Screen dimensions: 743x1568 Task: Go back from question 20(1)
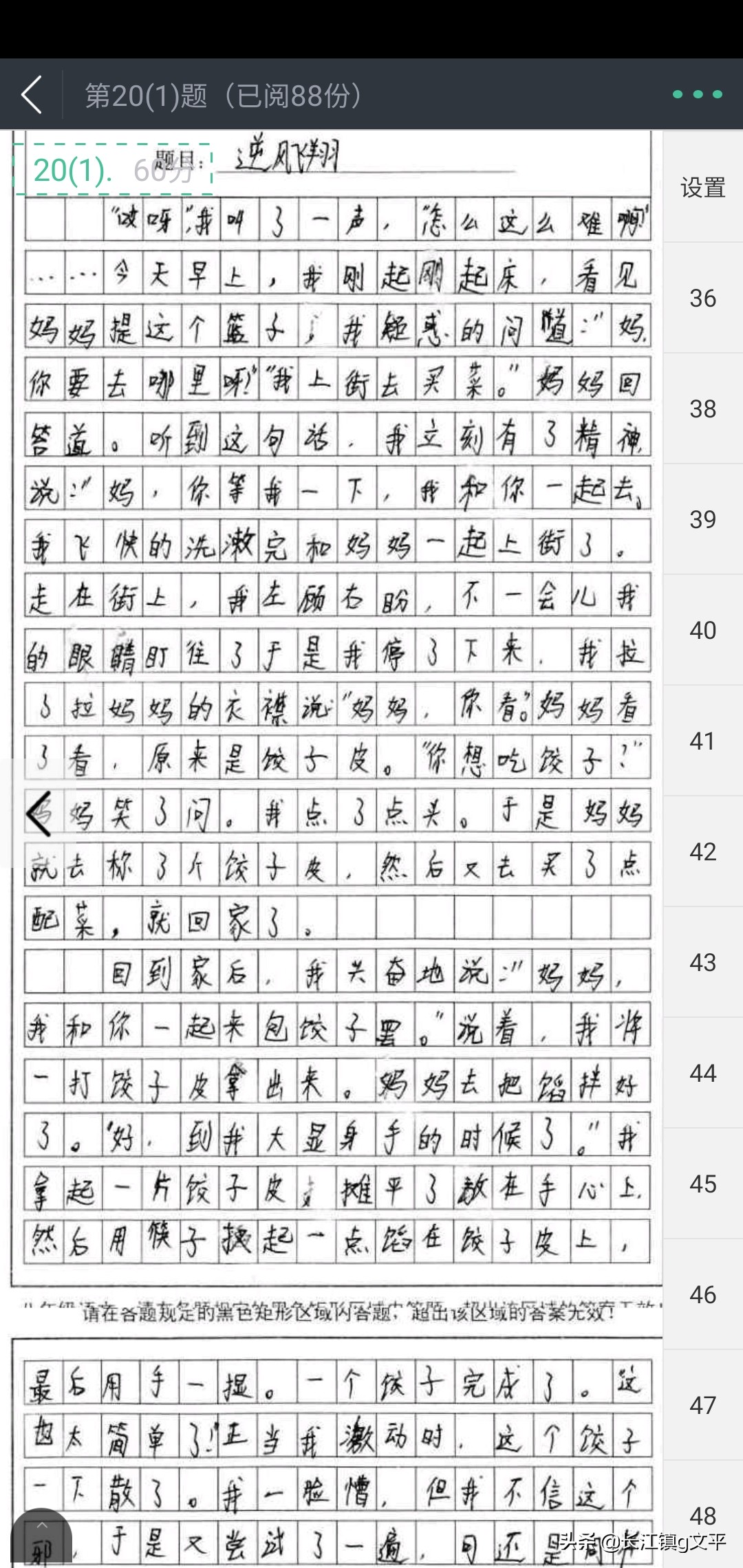click(32, 95)
